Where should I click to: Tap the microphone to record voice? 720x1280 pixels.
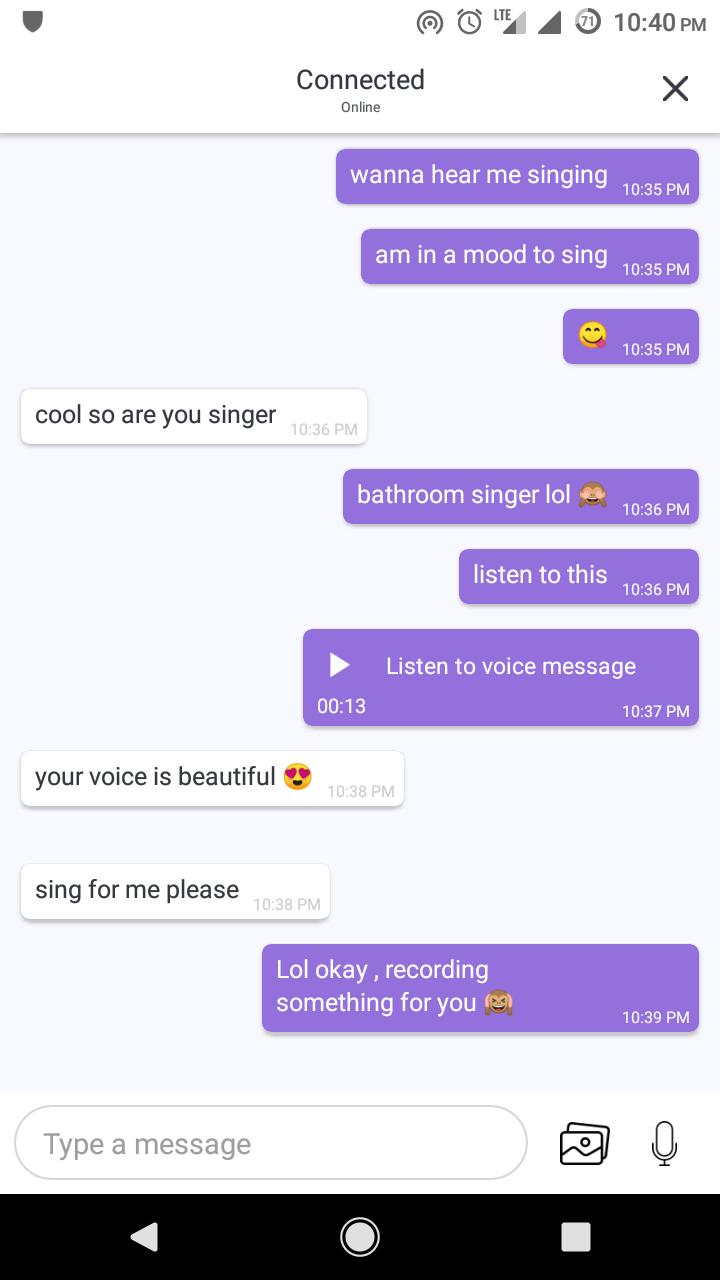pyautogui.click(x=663, y=1143)
